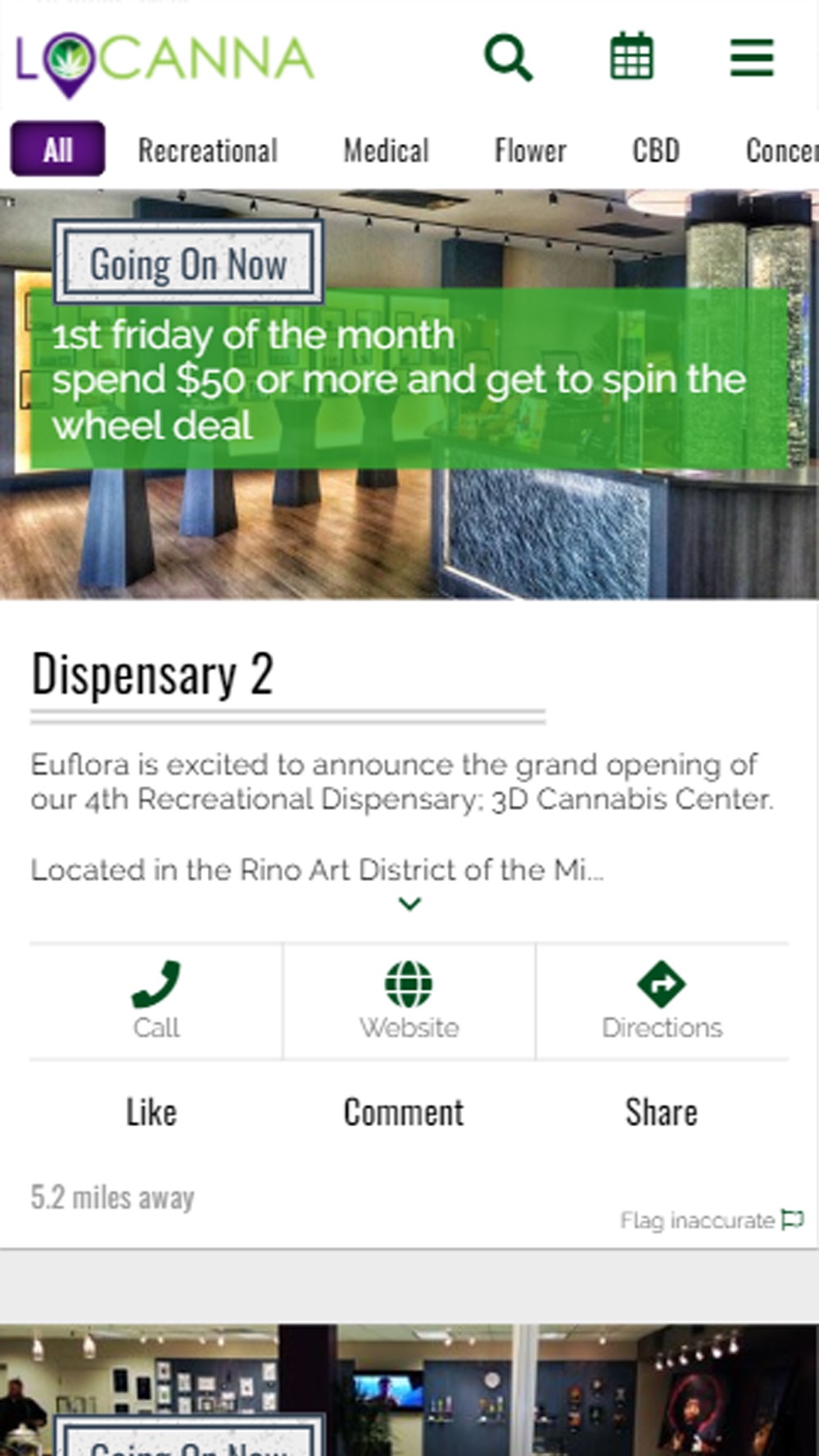Screen dimensions: 819x1456
Task: Comment on the Dispensary 2 post
Action: (x=404, y=1112)
